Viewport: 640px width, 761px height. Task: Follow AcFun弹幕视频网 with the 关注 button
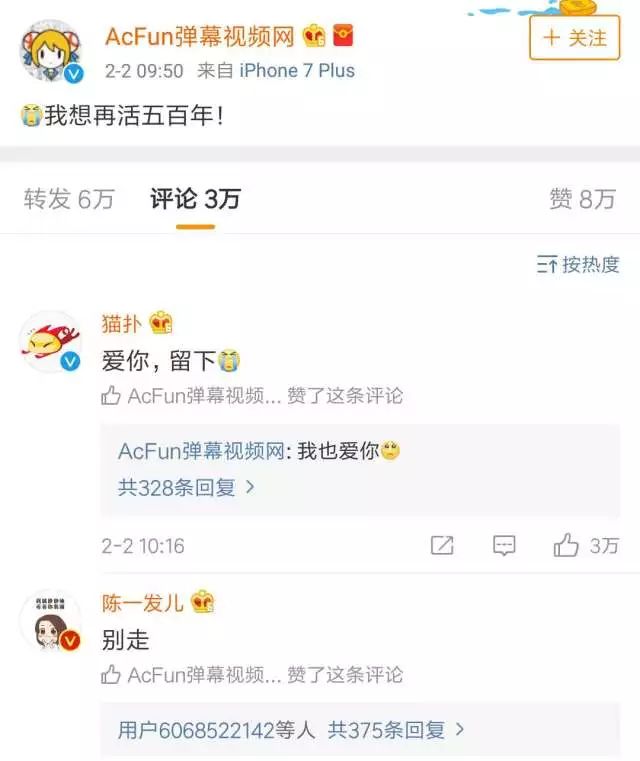pyautogui.click(x=574, y=38)
